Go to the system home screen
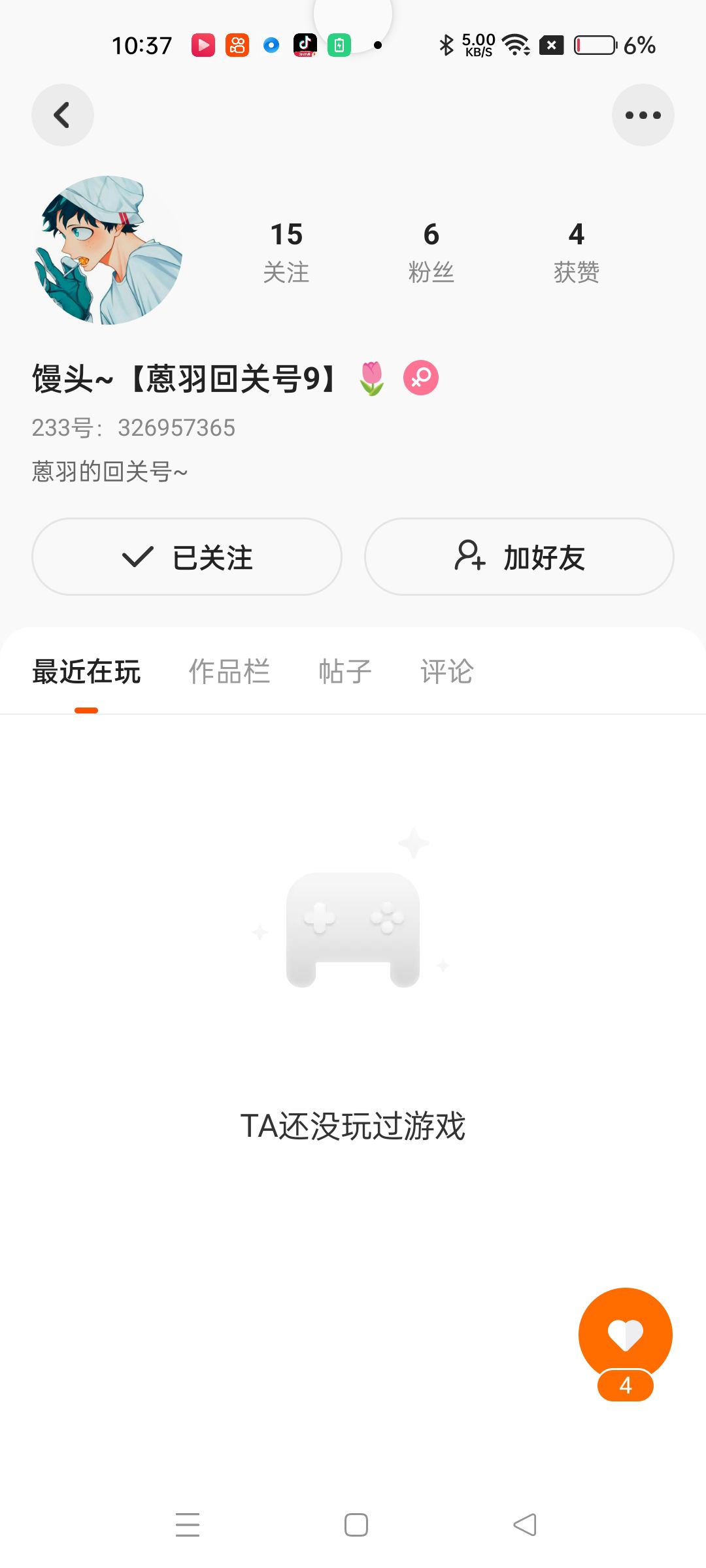The image size is (706, 1568). click(x=356, y=1525)
